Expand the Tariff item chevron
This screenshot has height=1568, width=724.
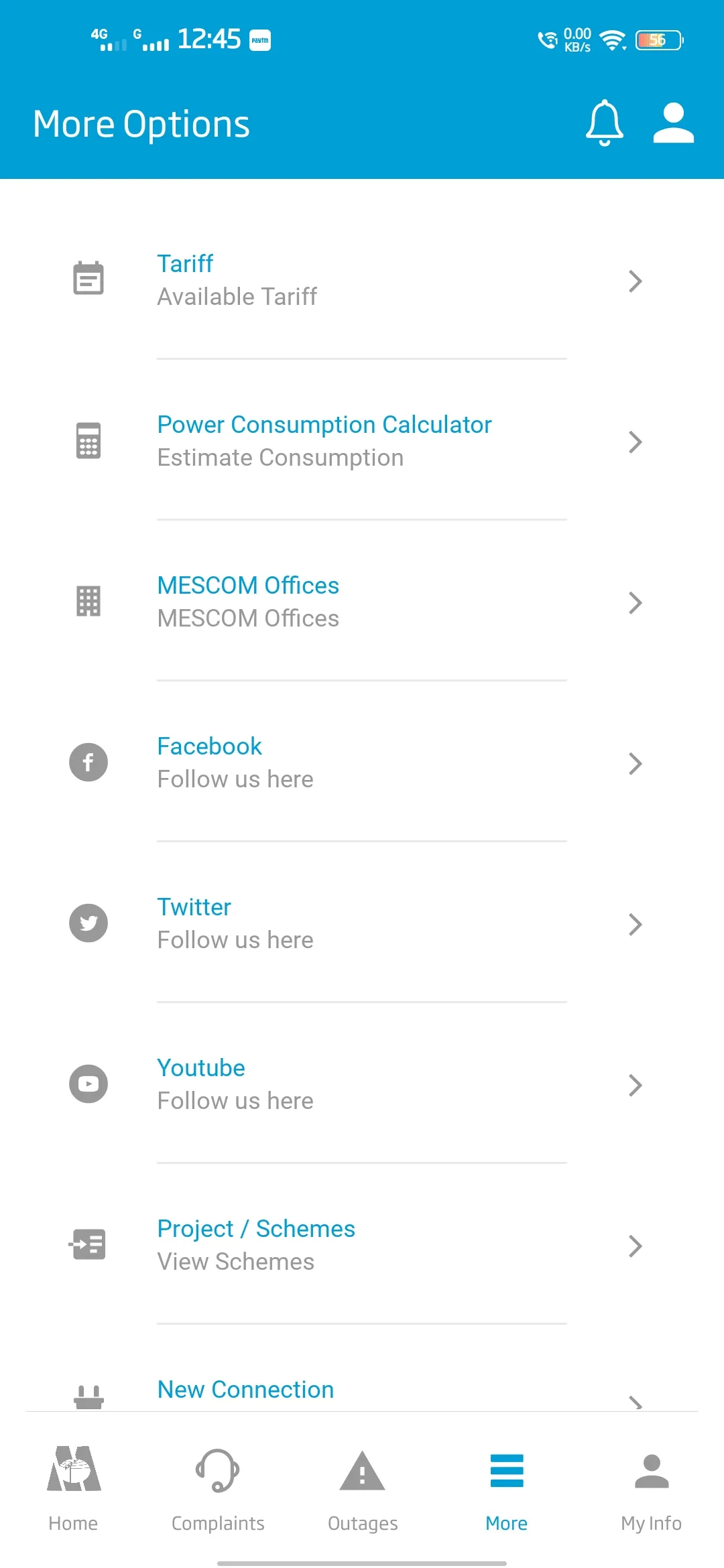tap(634, 281)
